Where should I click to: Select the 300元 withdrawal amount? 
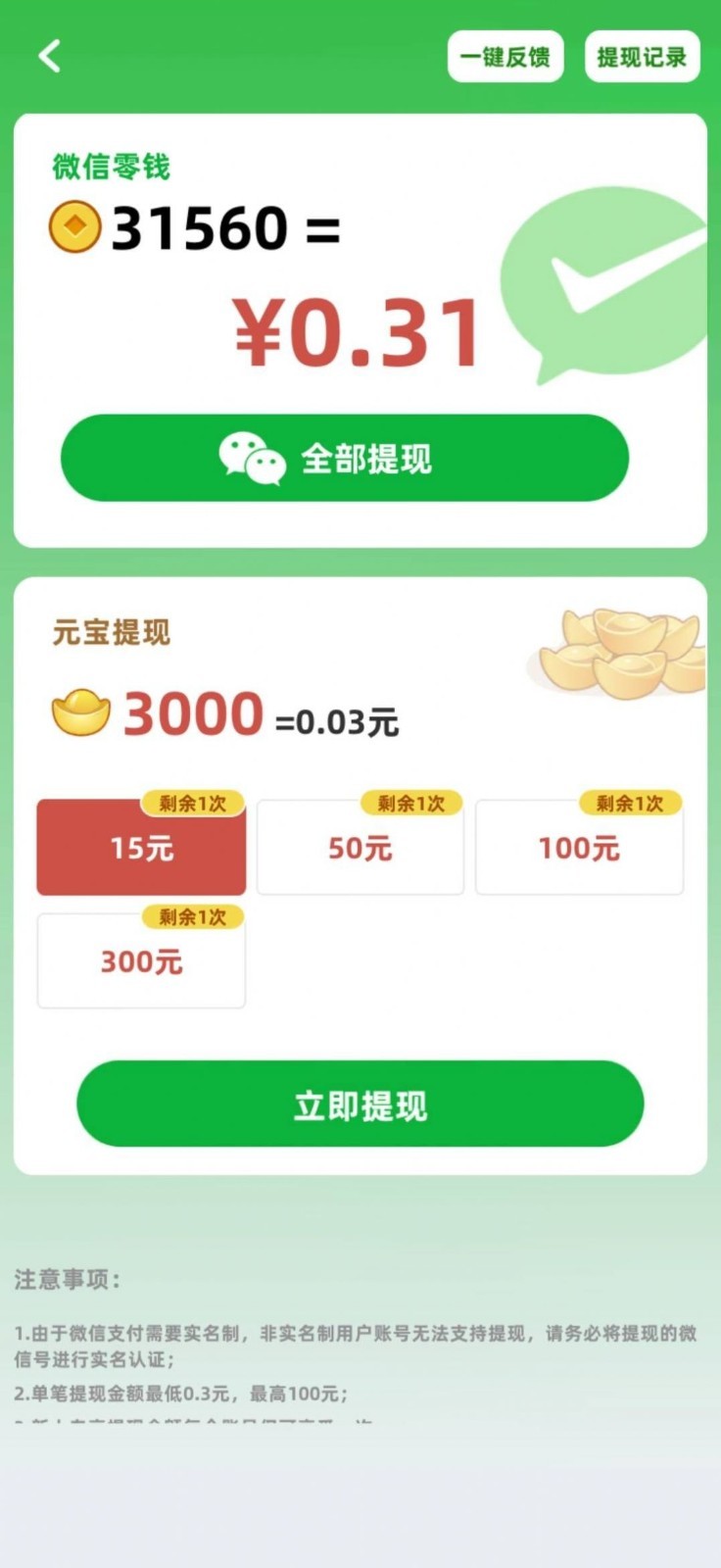point(140,961)
